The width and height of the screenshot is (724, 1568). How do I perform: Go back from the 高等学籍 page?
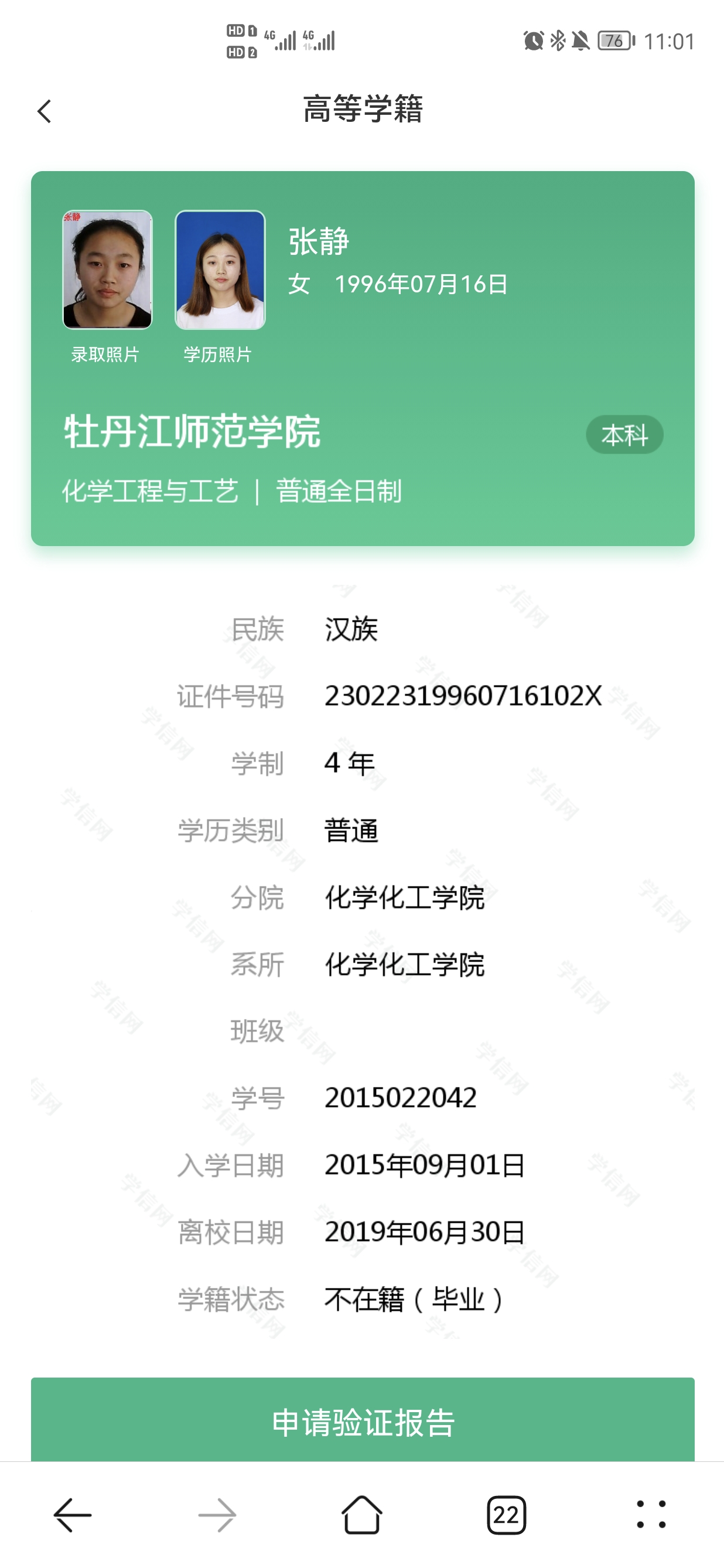click(45, 111)
